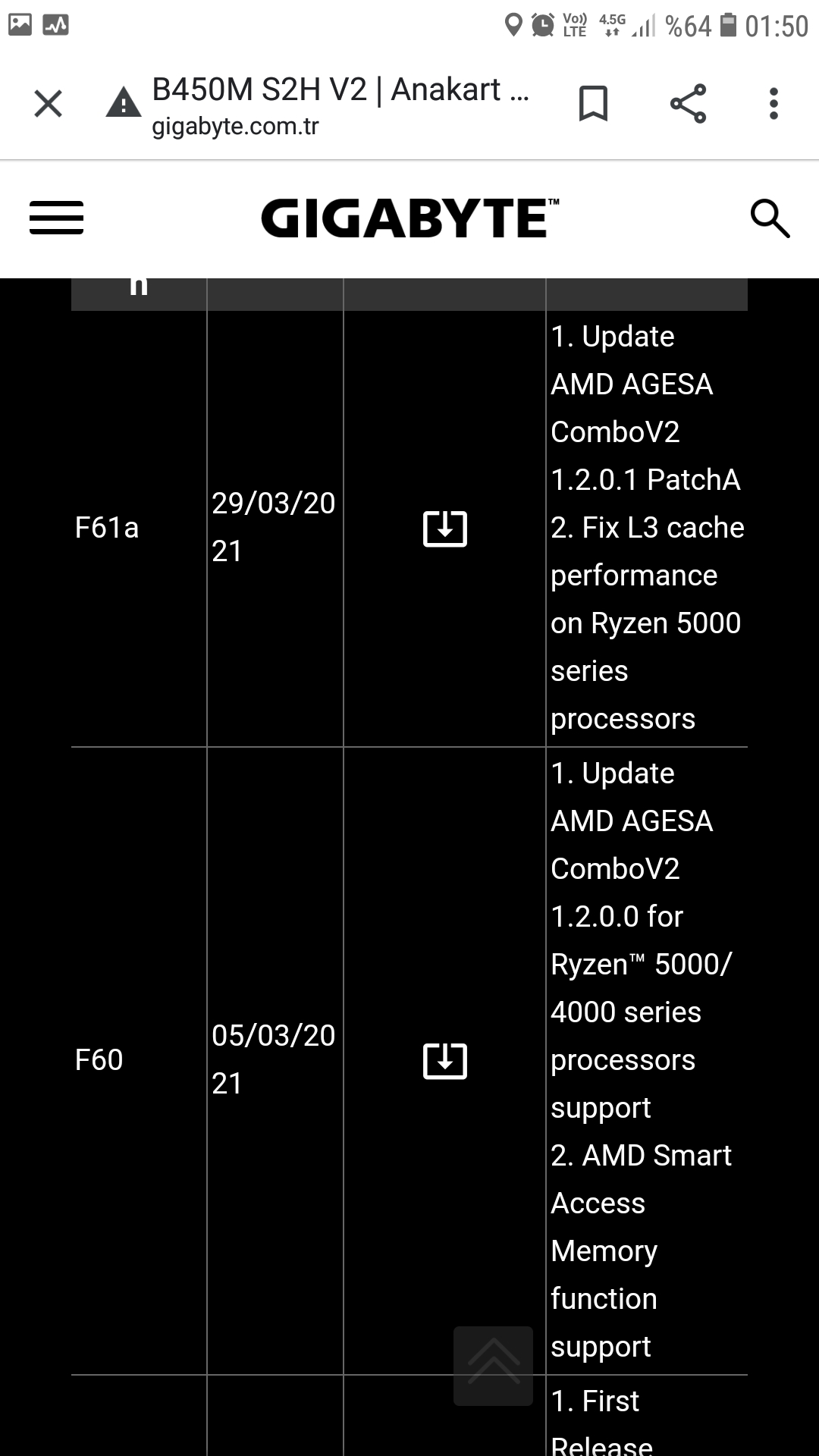
Task: Jump back to top of page
Action: (493, 1365)
